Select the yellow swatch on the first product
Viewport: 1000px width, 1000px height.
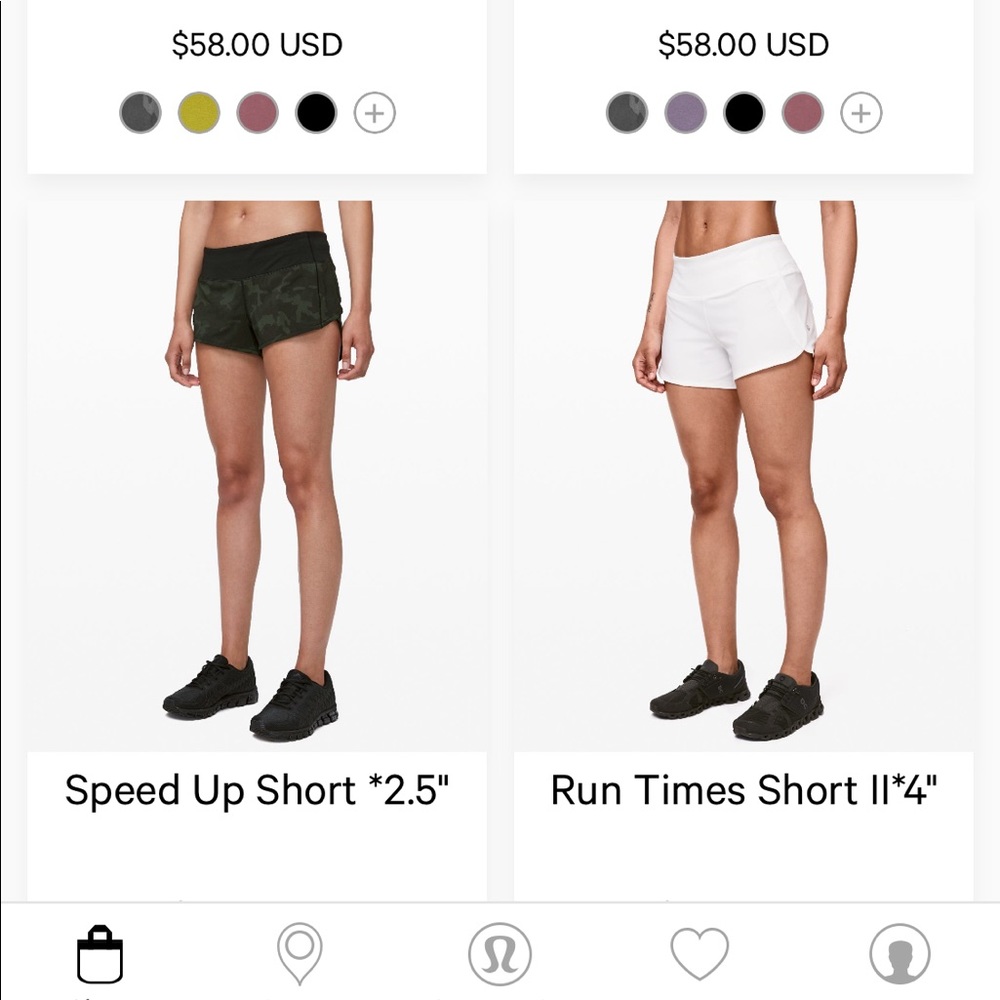(x=199, y=113)
